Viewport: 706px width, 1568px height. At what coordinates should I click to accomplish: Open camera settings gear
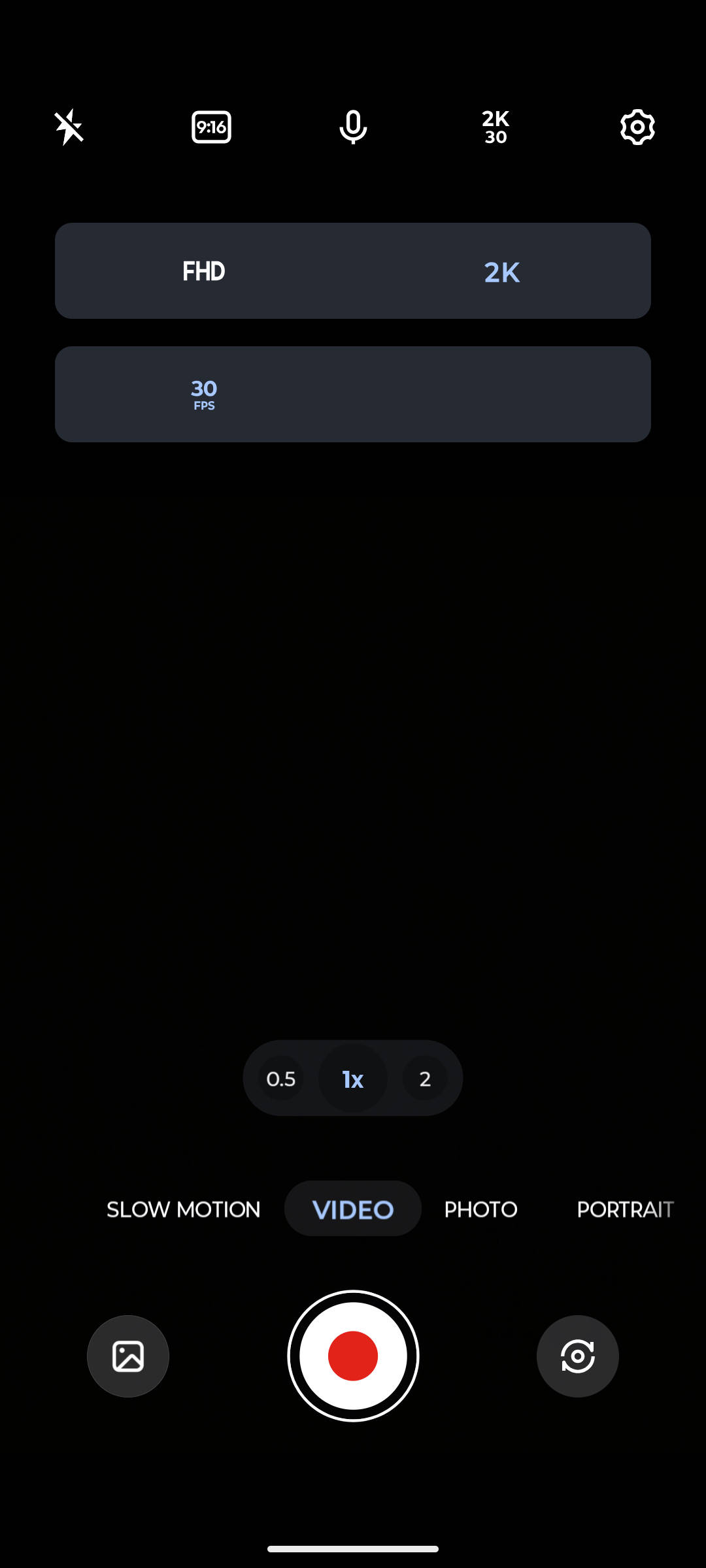[637, 127]
